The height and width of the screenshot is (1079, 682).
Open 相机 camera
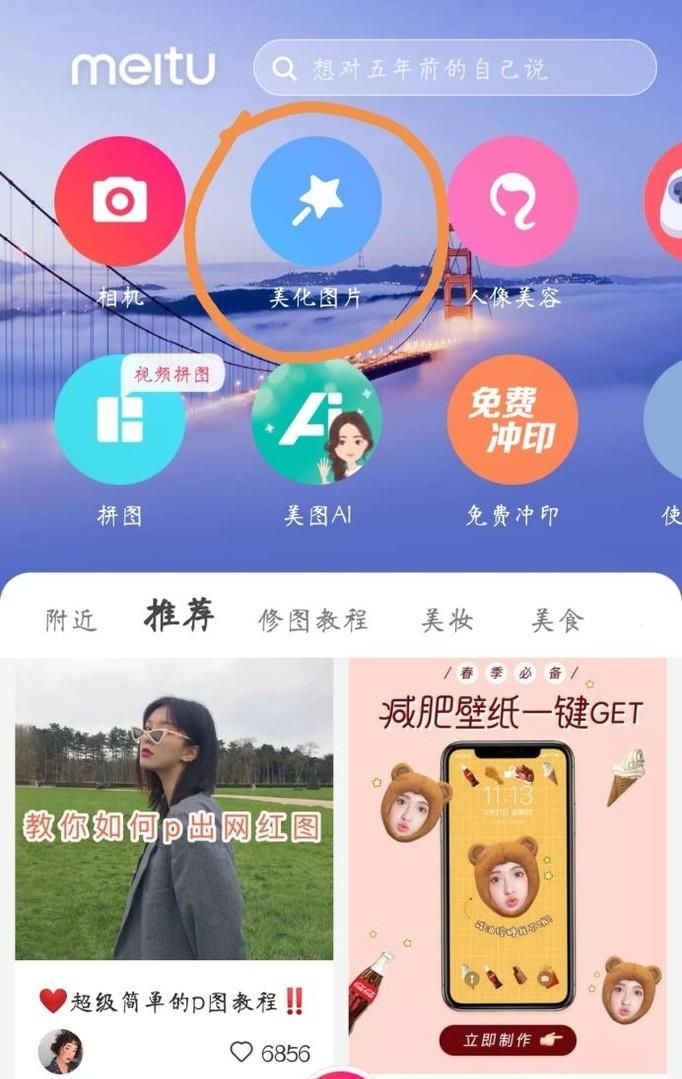coord(120,200)
